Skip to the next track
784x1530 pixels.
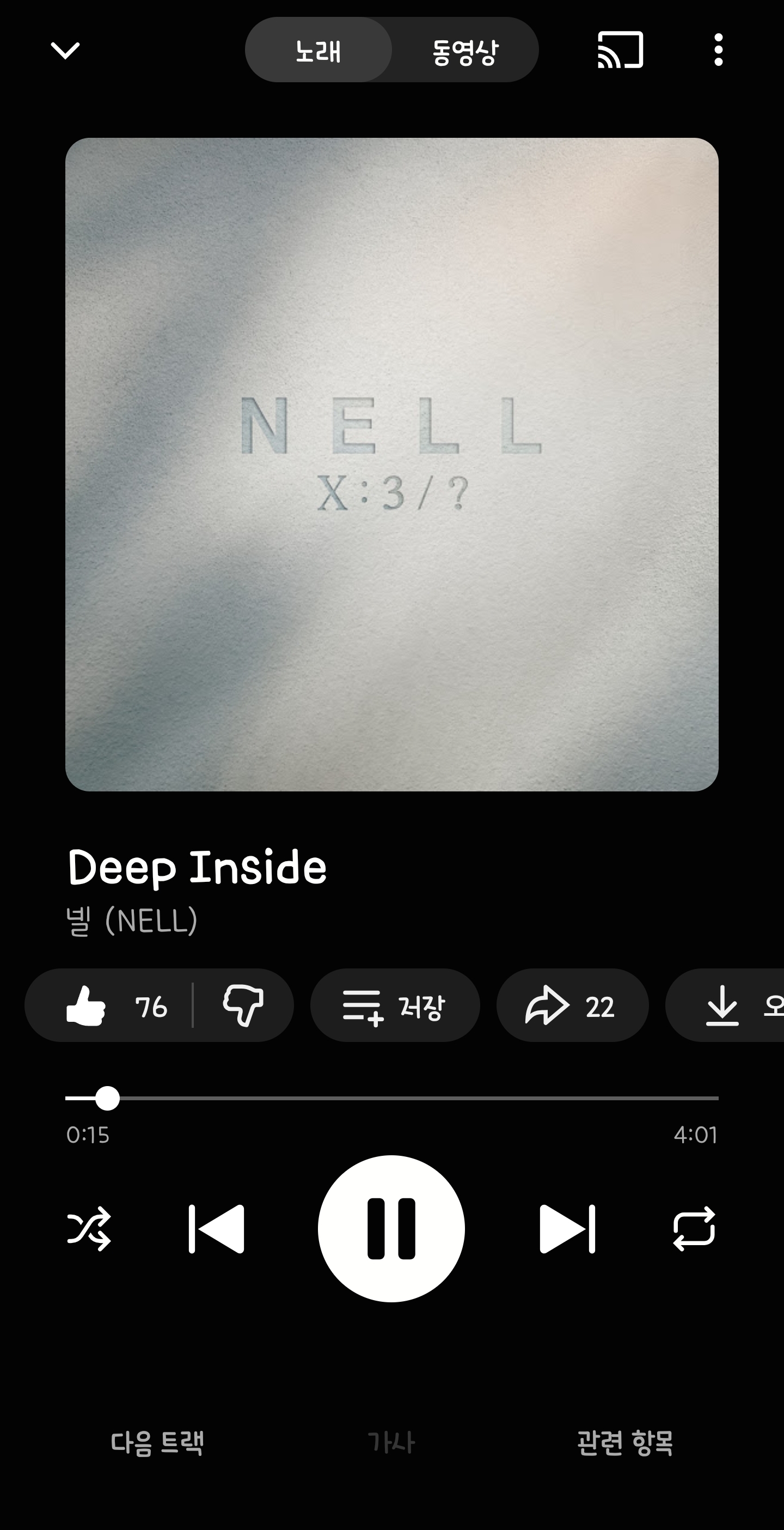(x=567, y=1228)
